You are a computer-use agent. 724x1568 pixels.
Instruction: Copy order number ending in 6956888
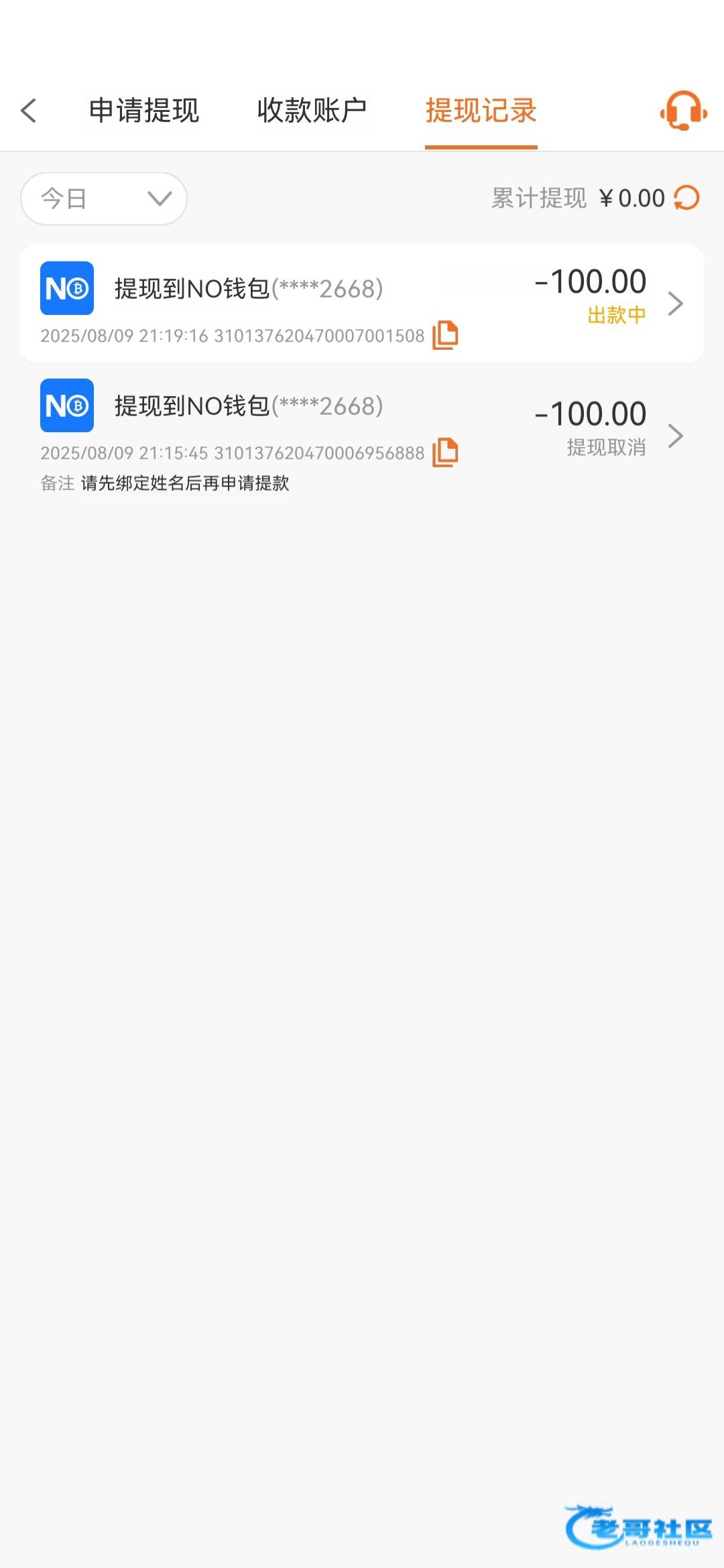[x=445, y=452]
